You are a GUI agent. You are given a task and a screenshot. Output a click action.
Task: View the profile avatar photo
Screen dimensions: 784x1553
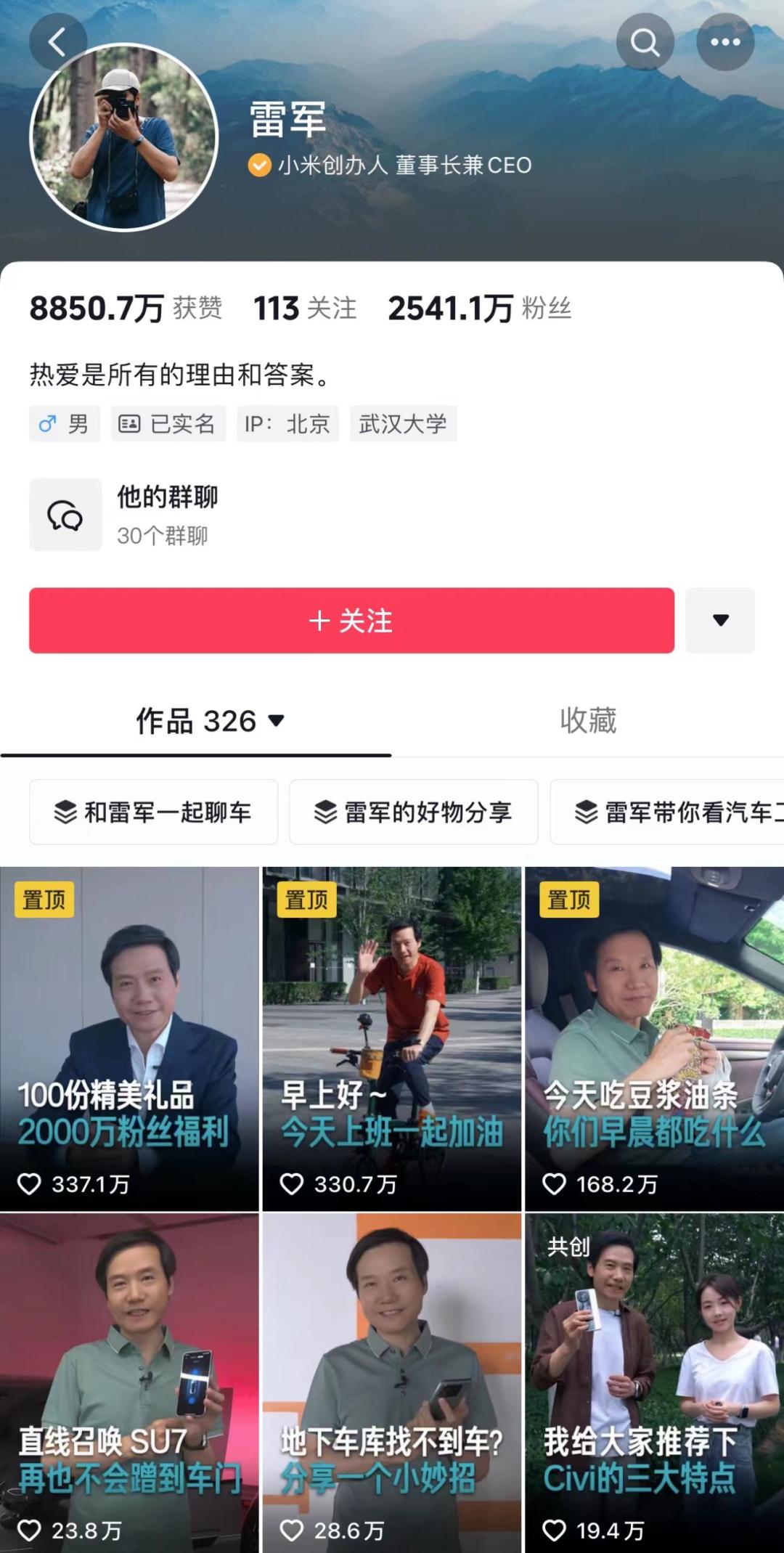[124, 138]
